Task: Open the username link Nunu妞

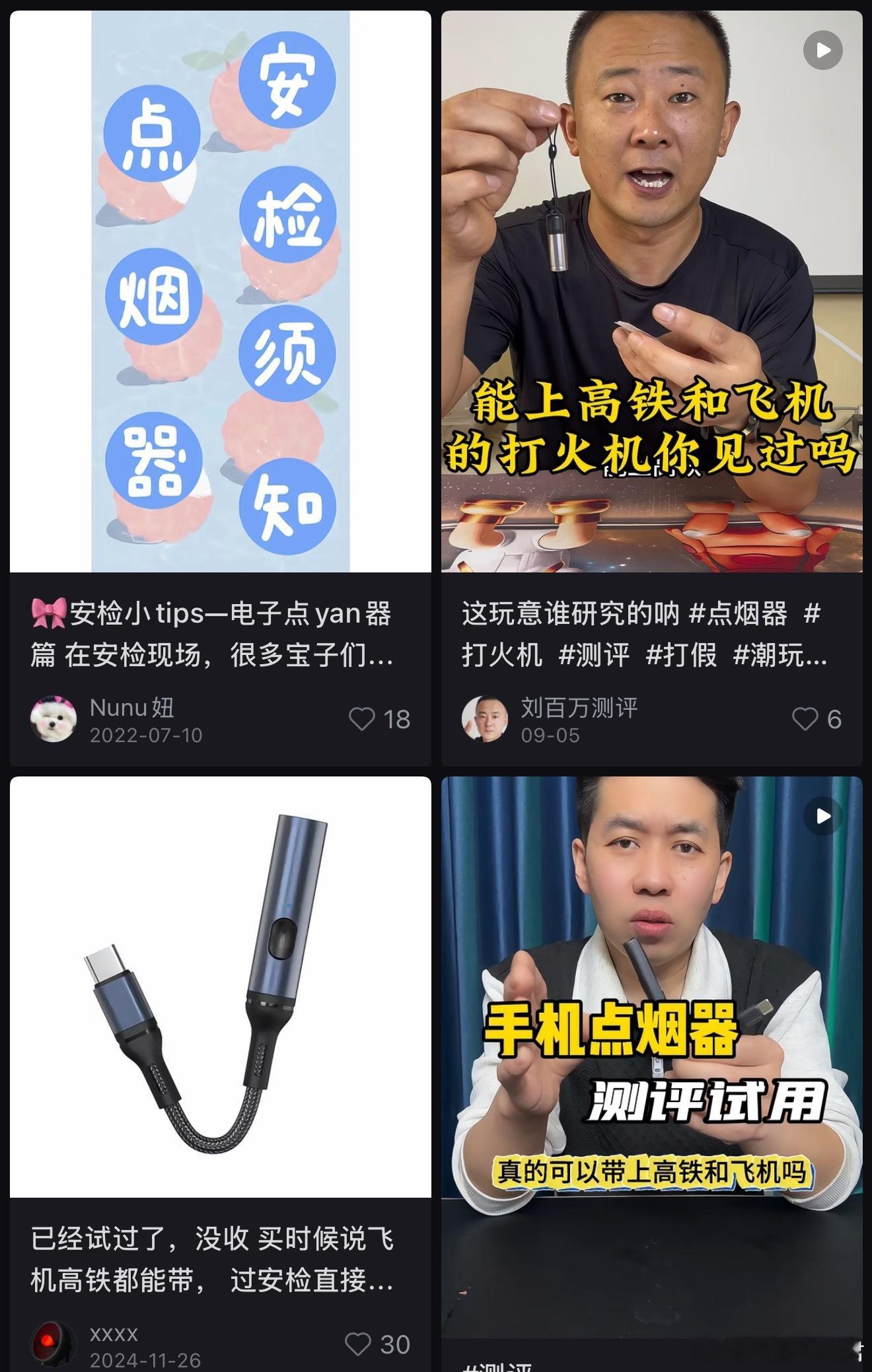Action: pyautogui.click(x=131, y=708)
